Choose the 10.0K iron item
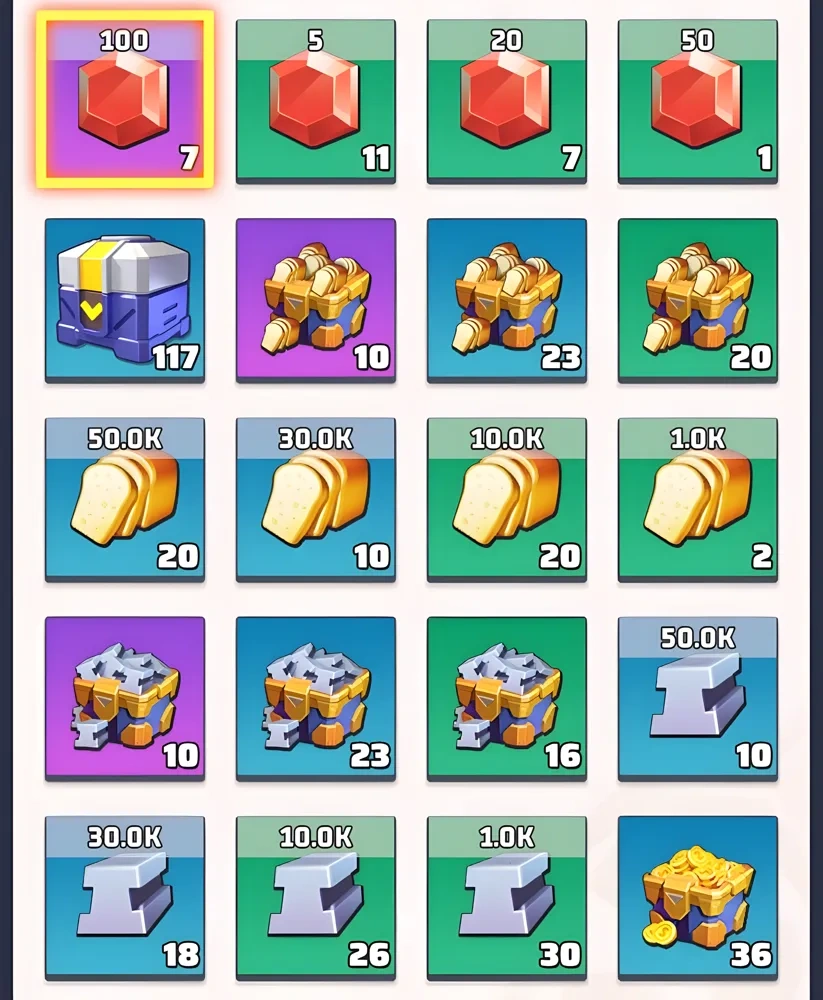The width and height of the screenshot is (823, 1000). [x=316, y=896]
